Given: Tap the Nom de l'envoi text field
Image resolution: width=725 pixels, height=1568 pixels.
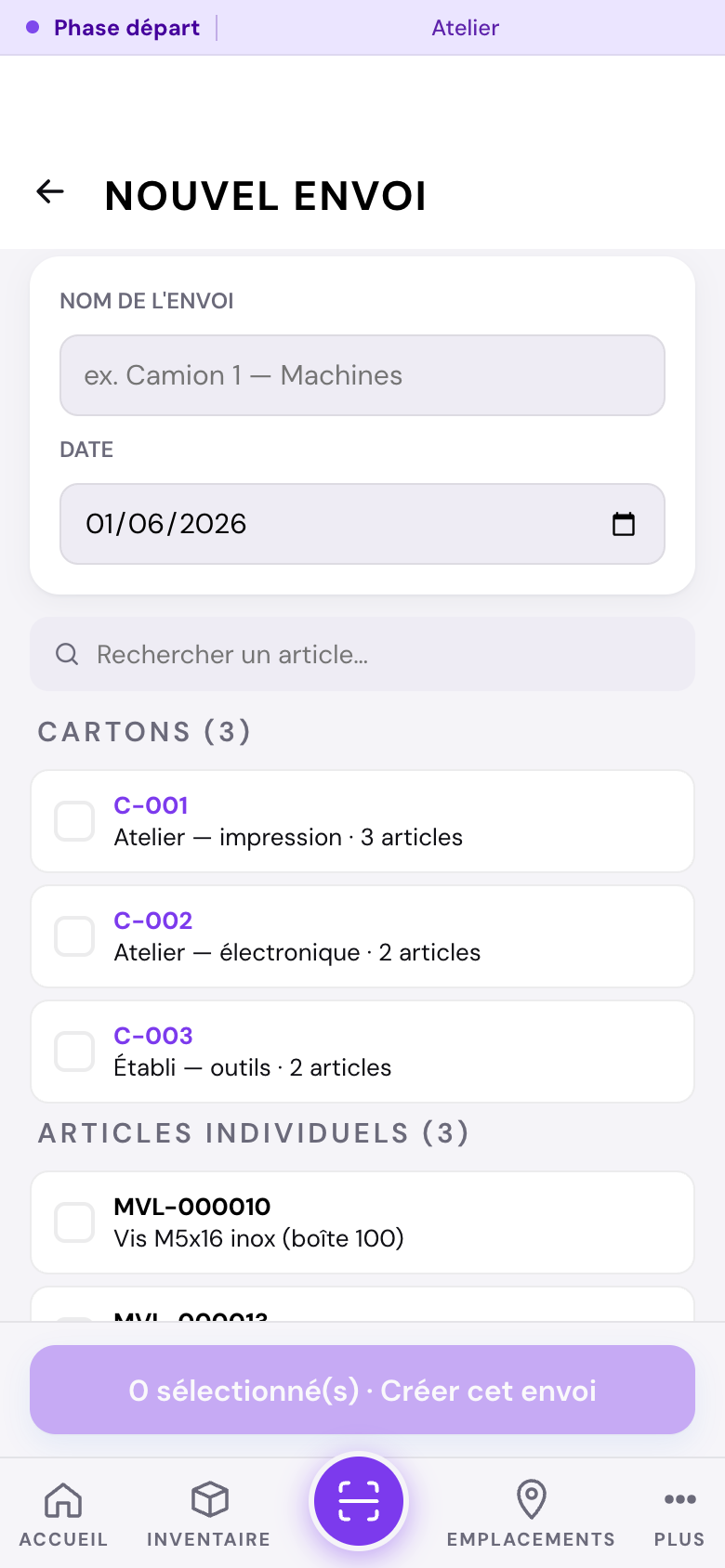Looking at the screenshot, I should (x=362, y=375).
